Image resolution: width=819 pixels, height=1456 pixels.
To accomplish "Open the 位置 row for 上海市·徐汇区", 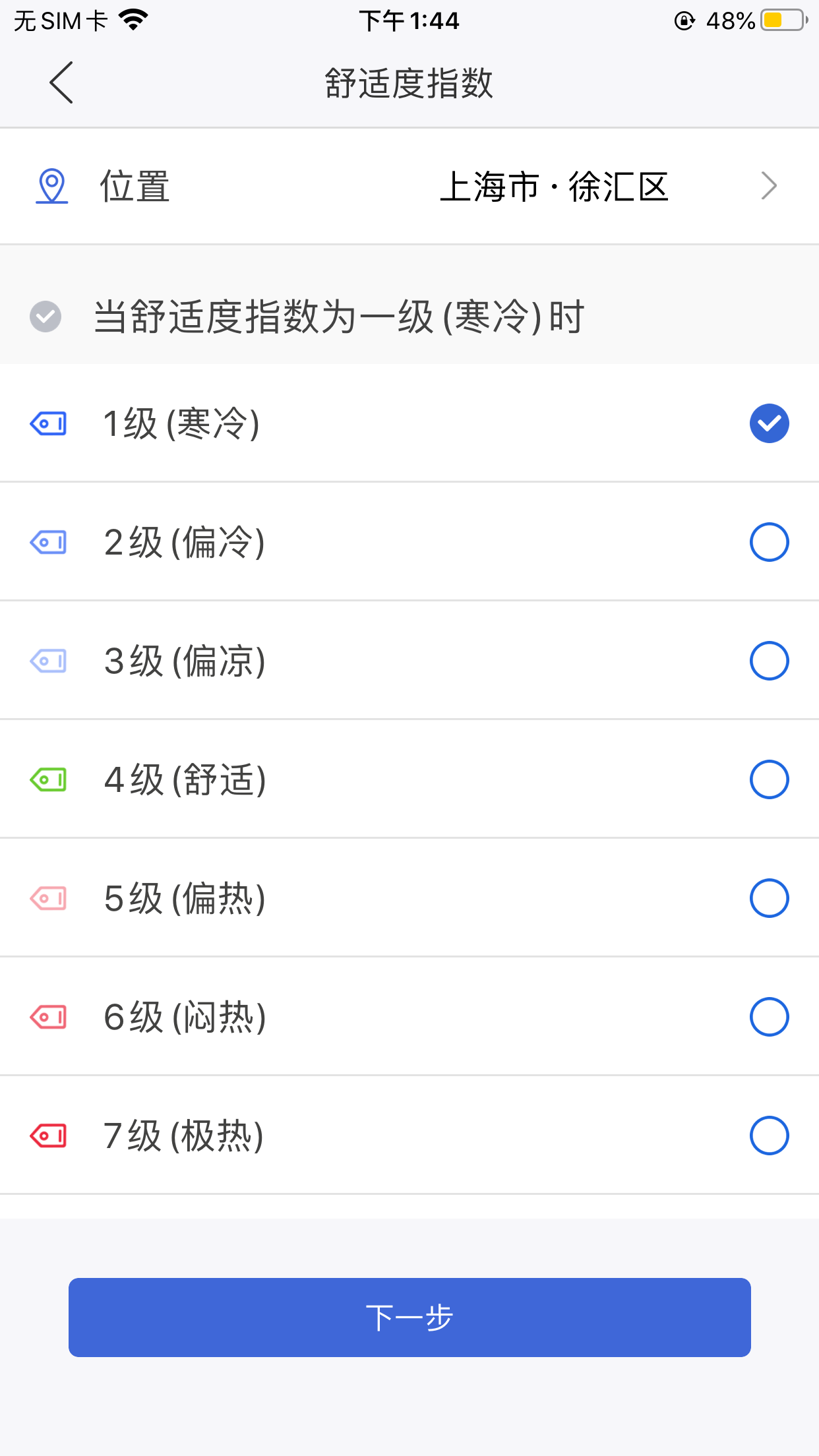I will point(409,187).
